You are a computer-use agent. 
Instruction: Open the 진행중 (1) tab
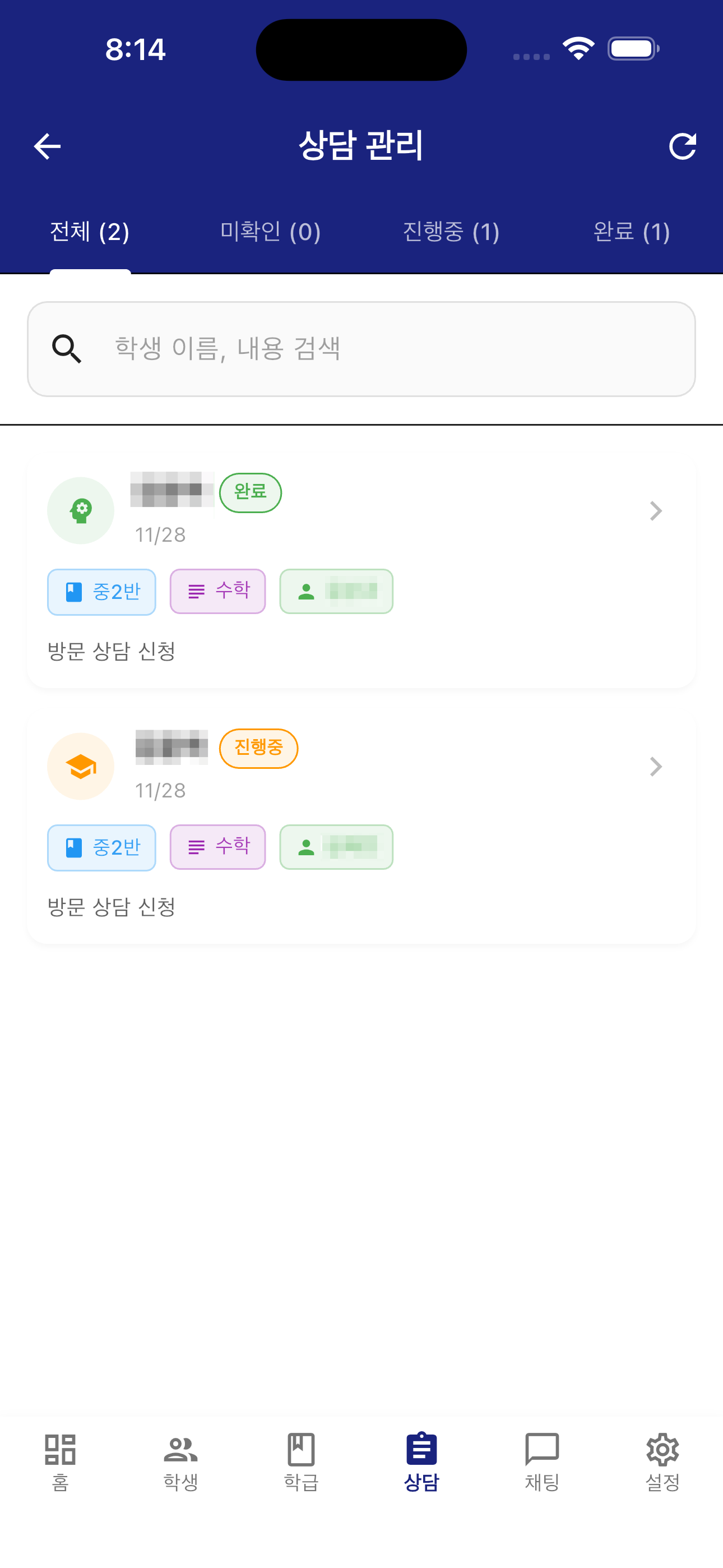click(x=452, y=231)
